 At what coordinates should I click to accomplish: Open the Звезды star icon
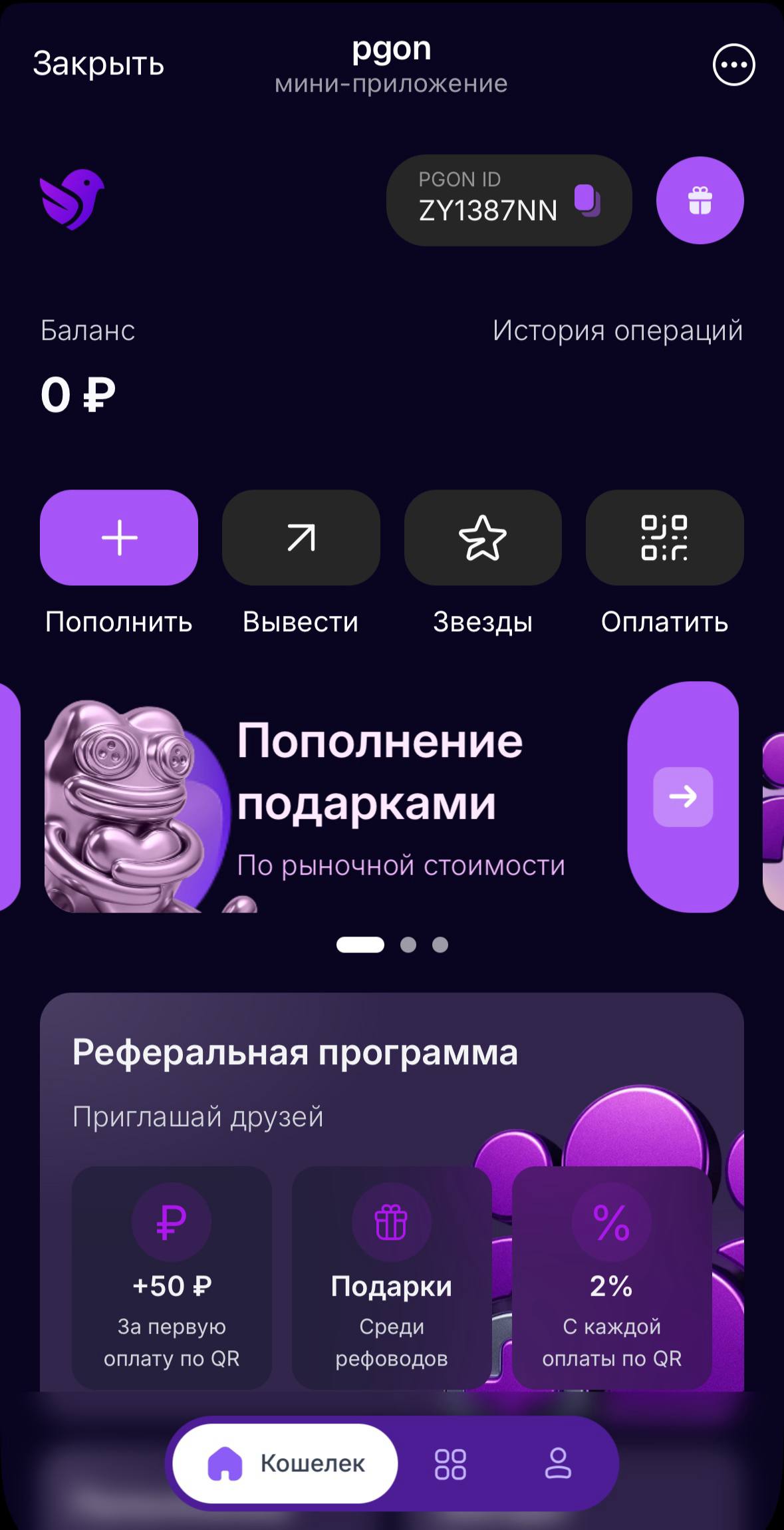point(483,539)
